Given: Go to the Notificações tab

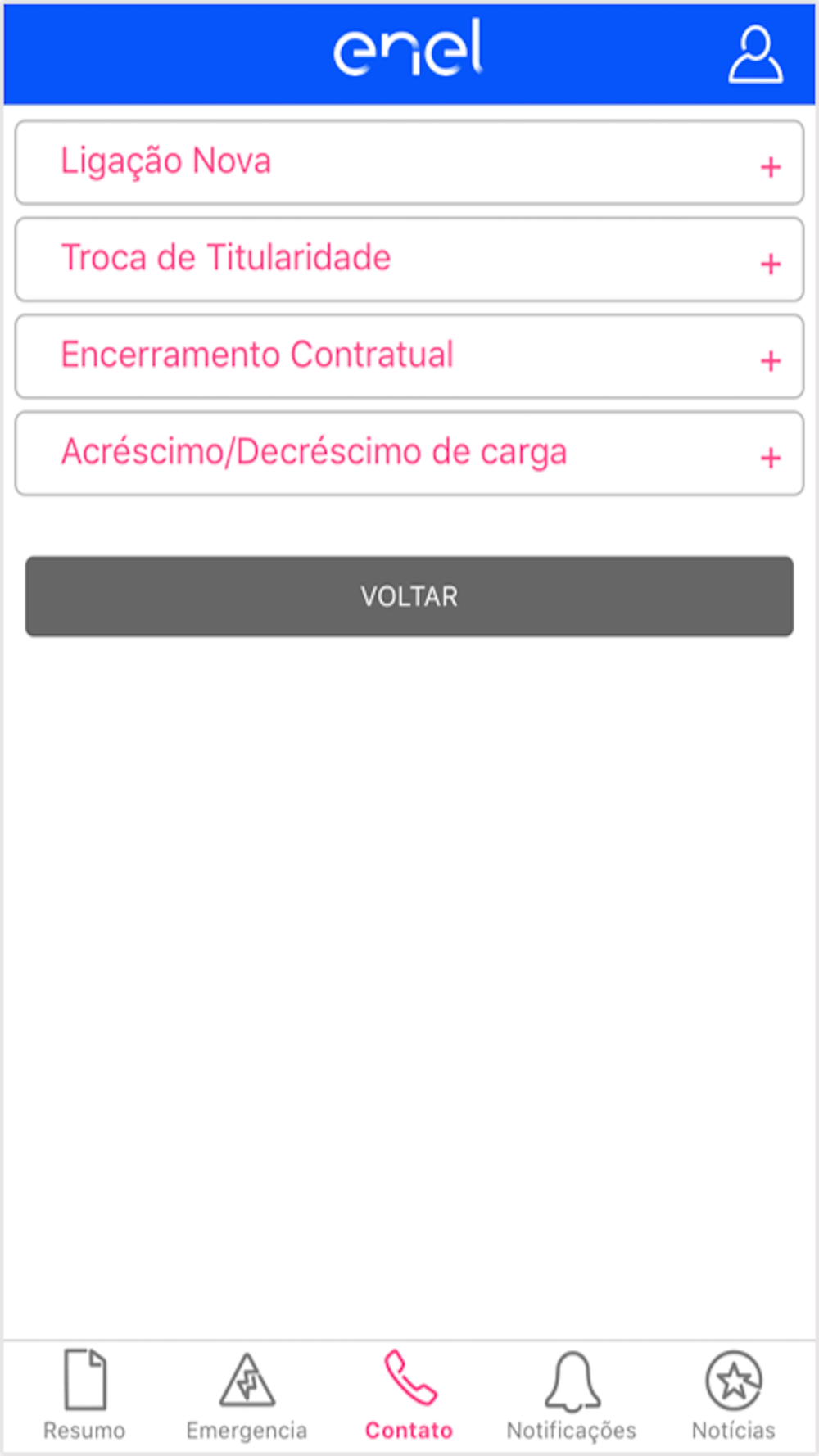Looking at the screenshot, I should (x=572, y=1395).
